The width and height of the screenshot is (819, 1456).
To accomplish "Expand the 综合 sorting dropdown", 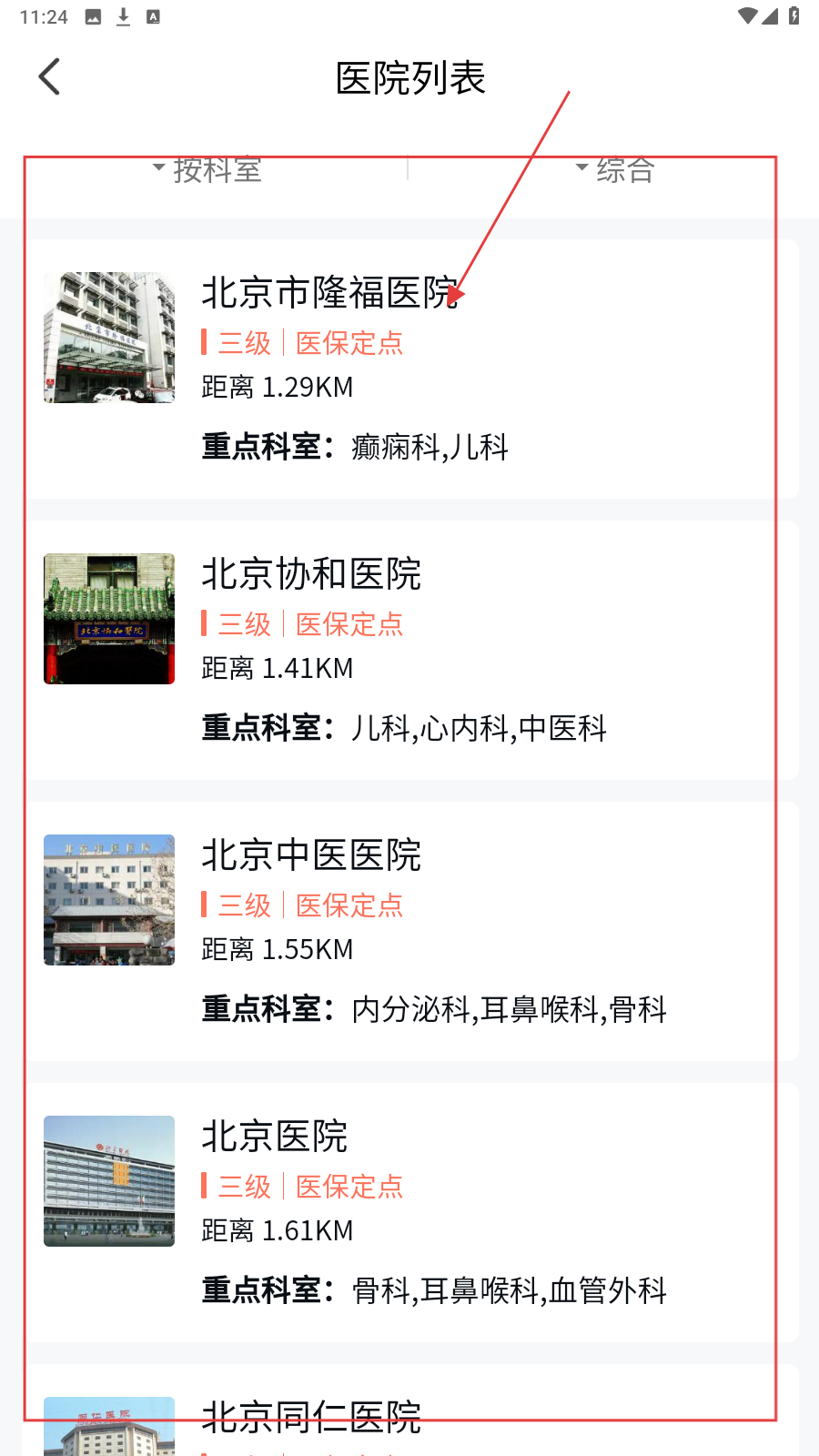I will pyautogui.click(x=616, y=169).
